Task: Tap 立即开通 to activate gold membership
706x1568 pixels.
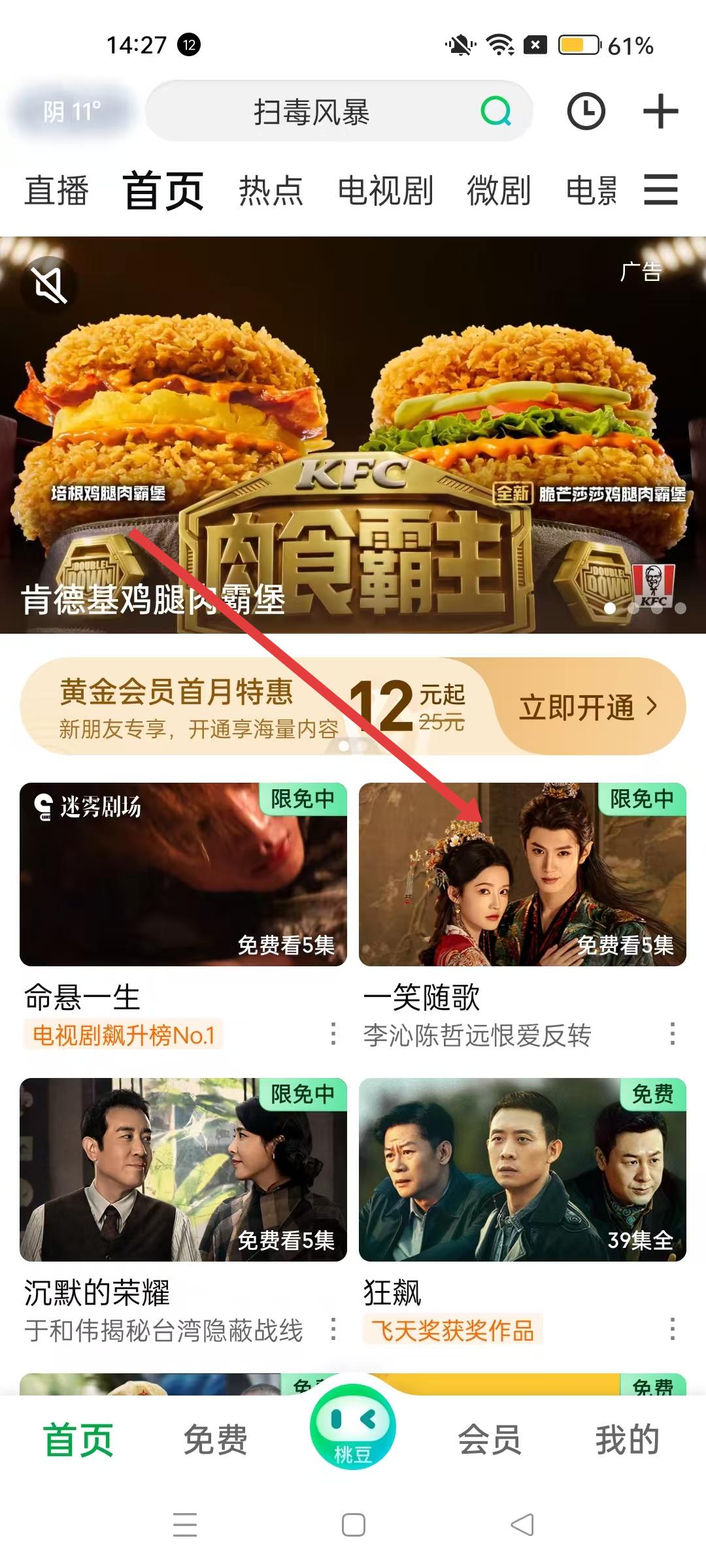Action: tap(587, 707)
